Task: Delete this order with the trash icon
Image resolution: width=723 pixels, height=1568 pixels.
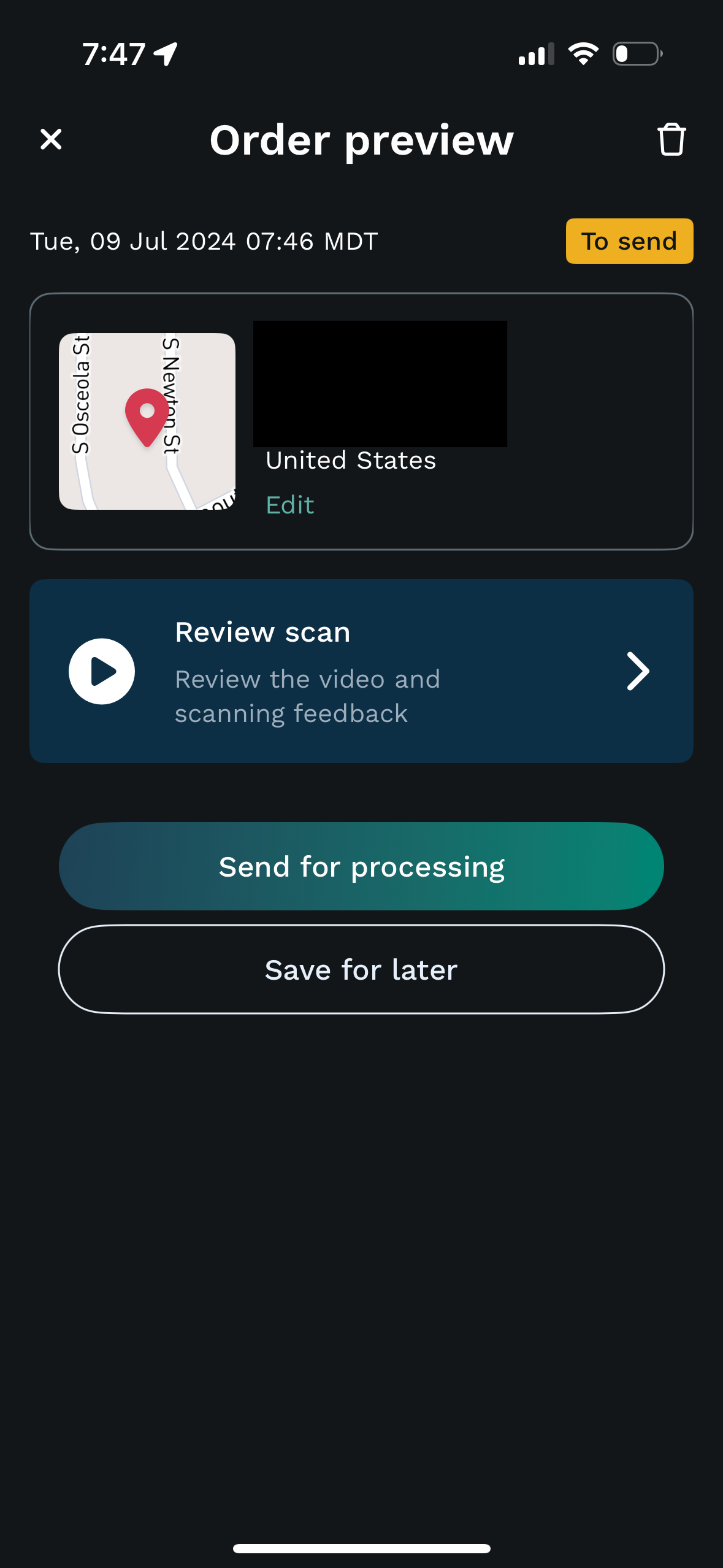Action: point(671,139)
